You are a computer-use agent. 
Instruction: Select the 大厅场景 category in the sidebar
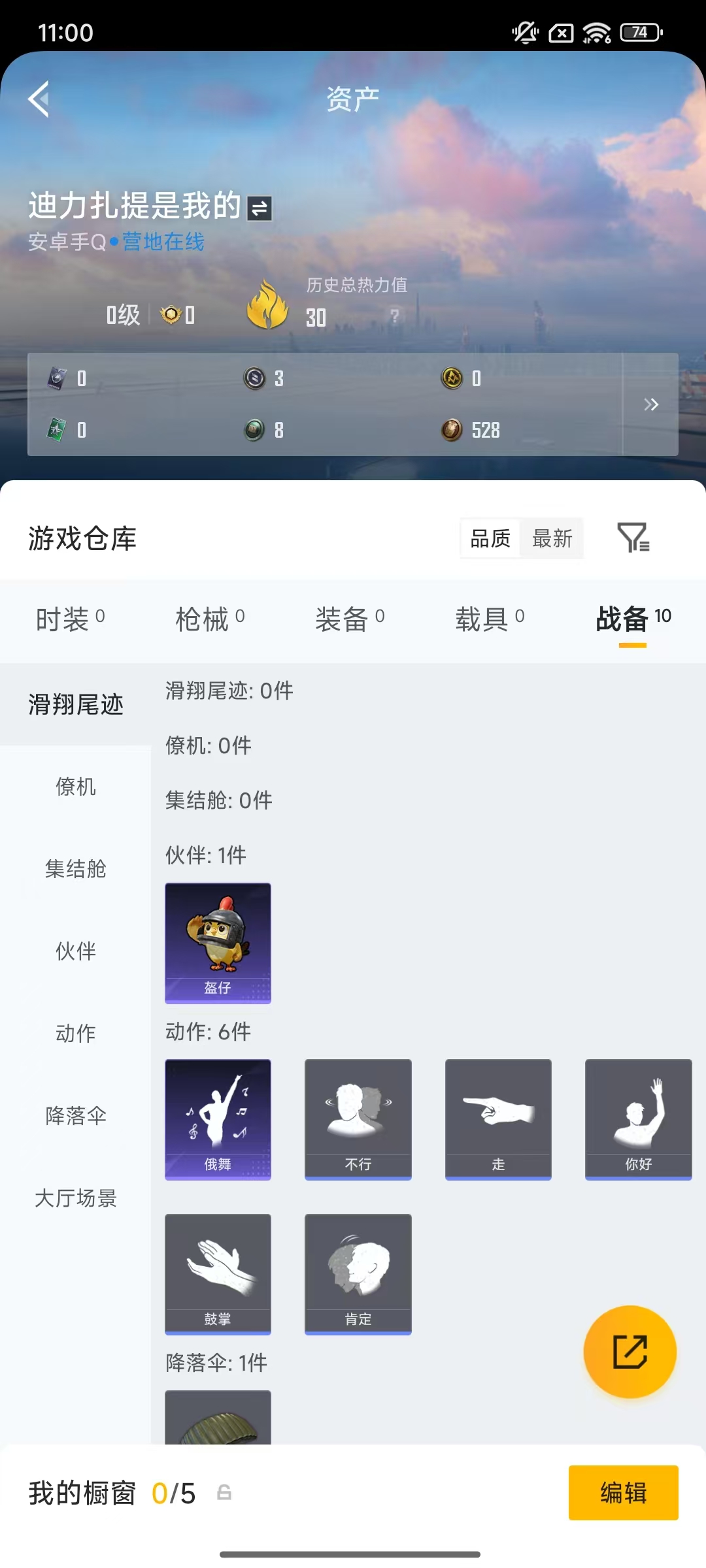click(x=75, y=1198)
